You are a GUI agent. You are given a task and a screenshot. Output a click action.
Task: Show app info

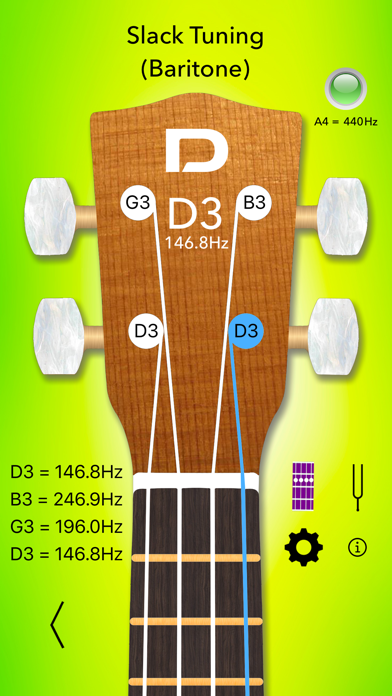pos(357,548)
